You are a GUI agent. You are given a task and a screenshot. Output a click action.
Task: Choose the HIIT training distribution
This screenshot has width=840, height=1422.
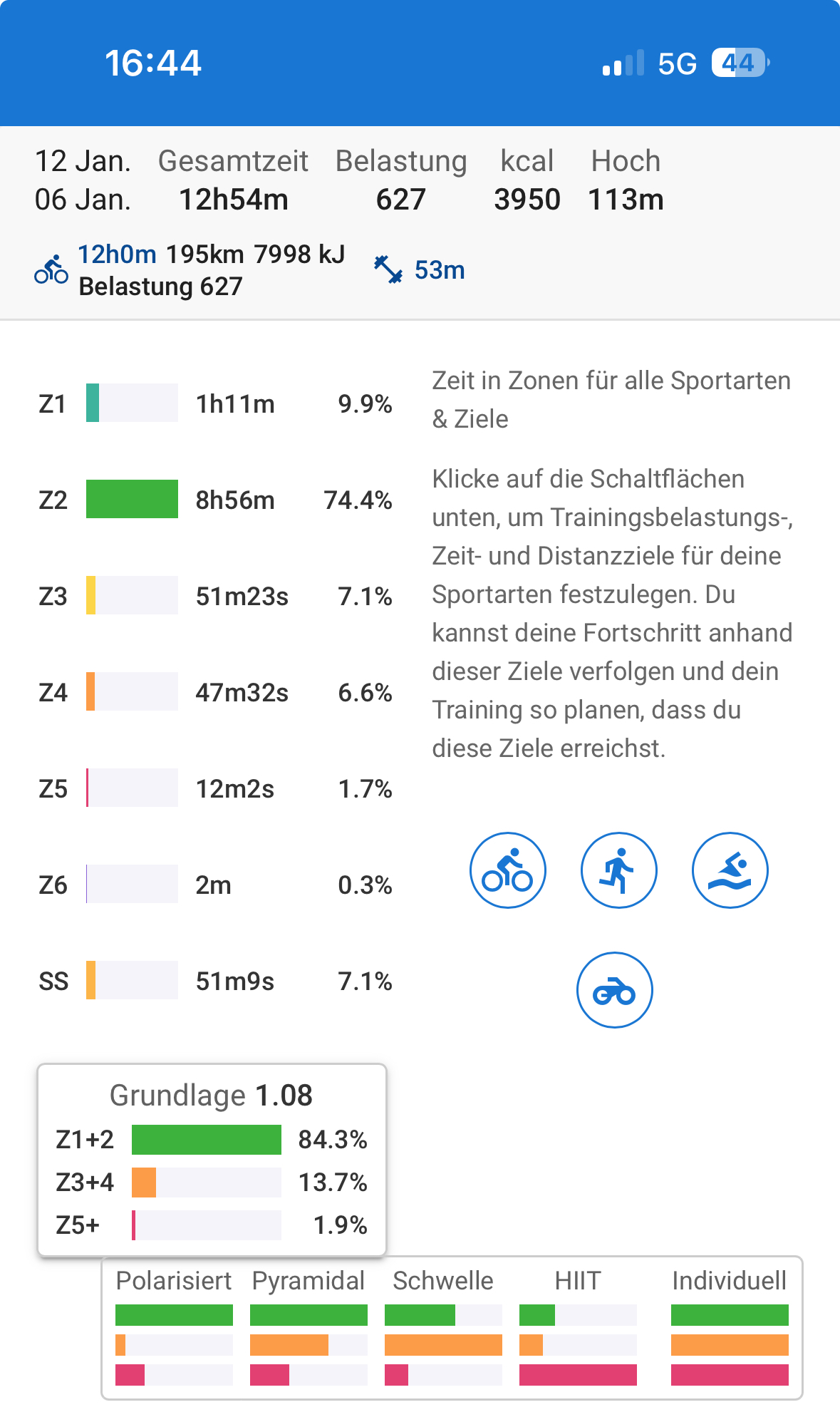(578, 1327)
